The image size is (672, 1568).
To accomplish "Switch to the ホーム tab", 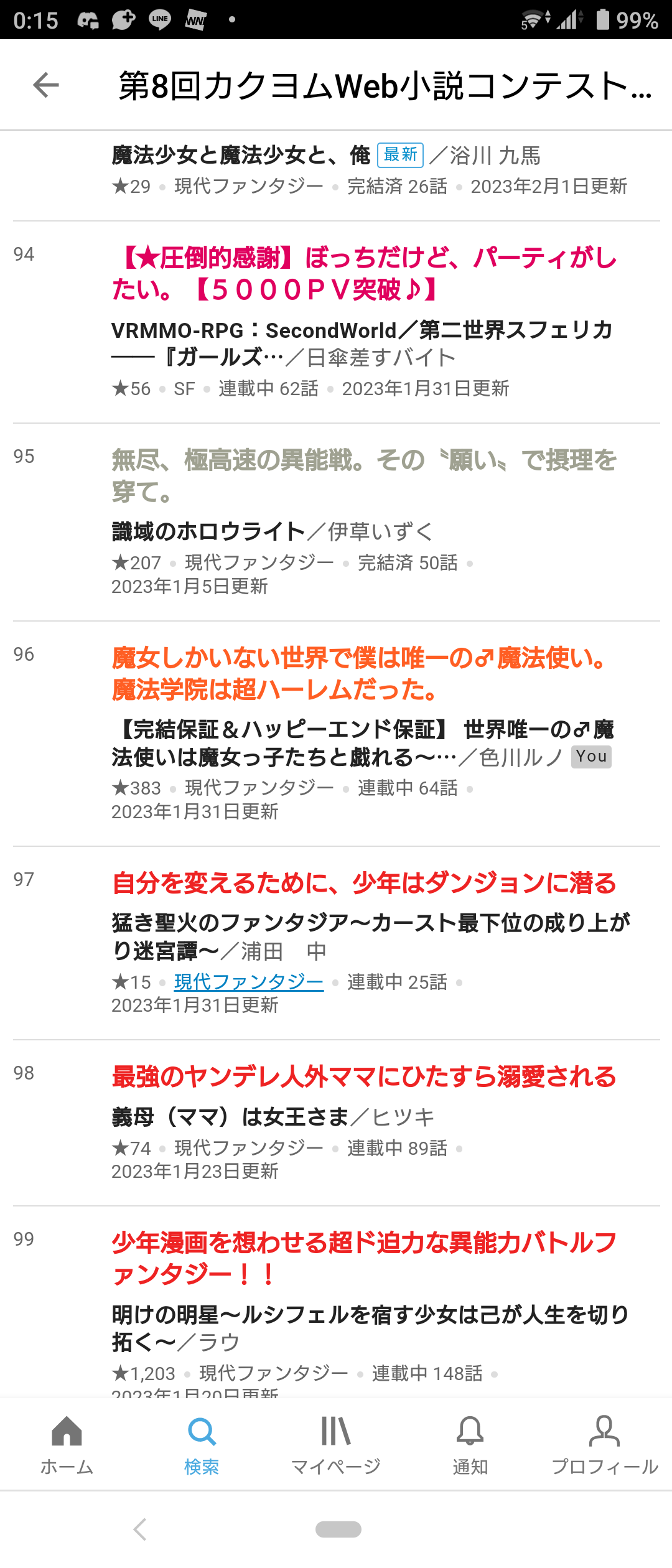I will pos(67,1445).
